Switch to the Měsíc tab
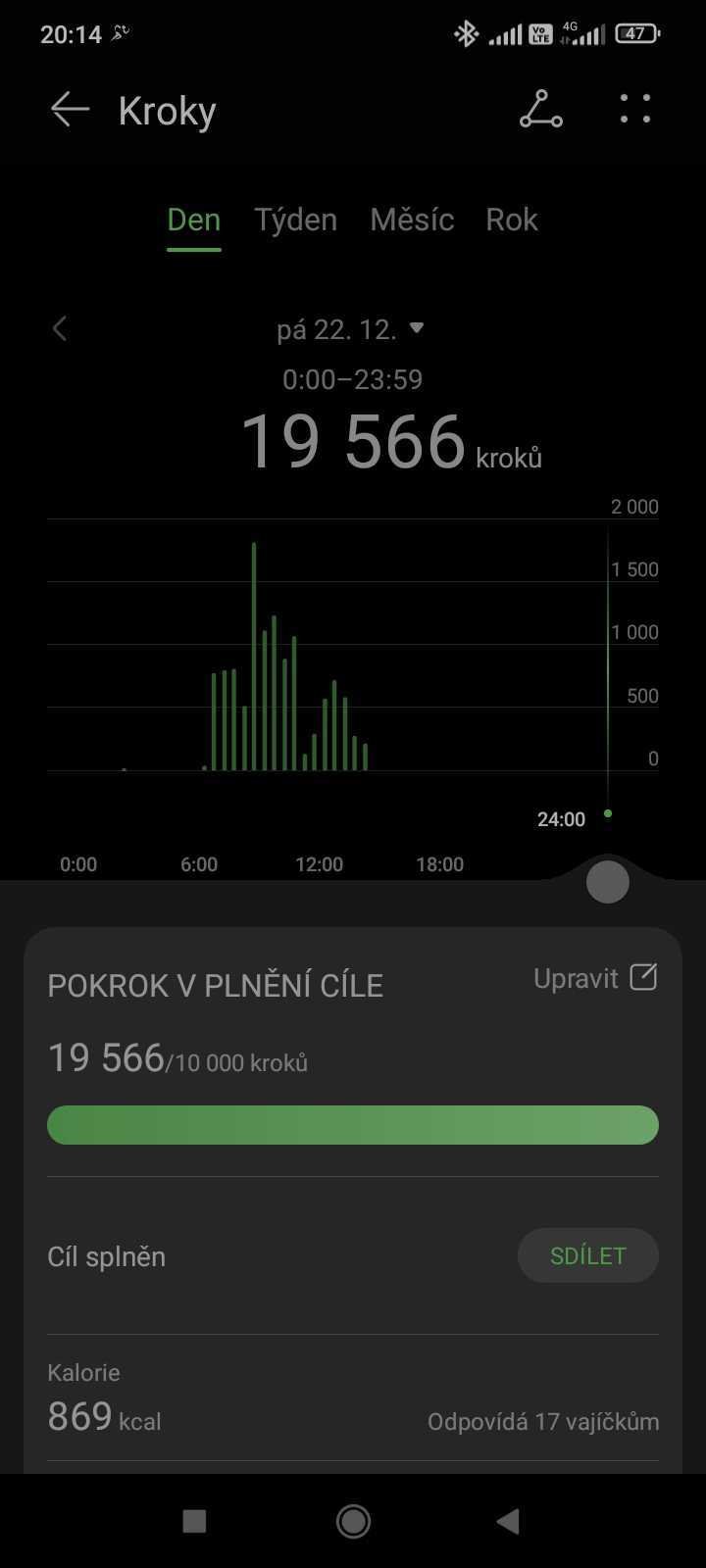The height and width of the screenshot is (1568, 706). 412,220
